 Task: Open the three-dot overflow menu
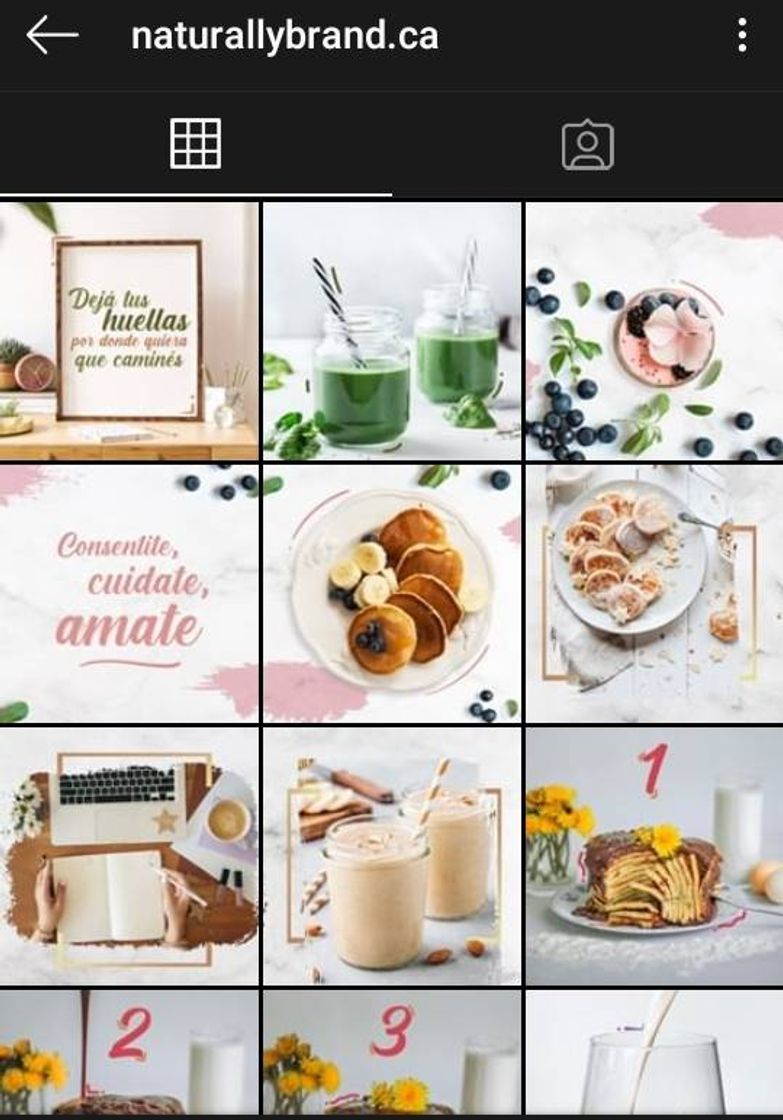pos(741,36)
